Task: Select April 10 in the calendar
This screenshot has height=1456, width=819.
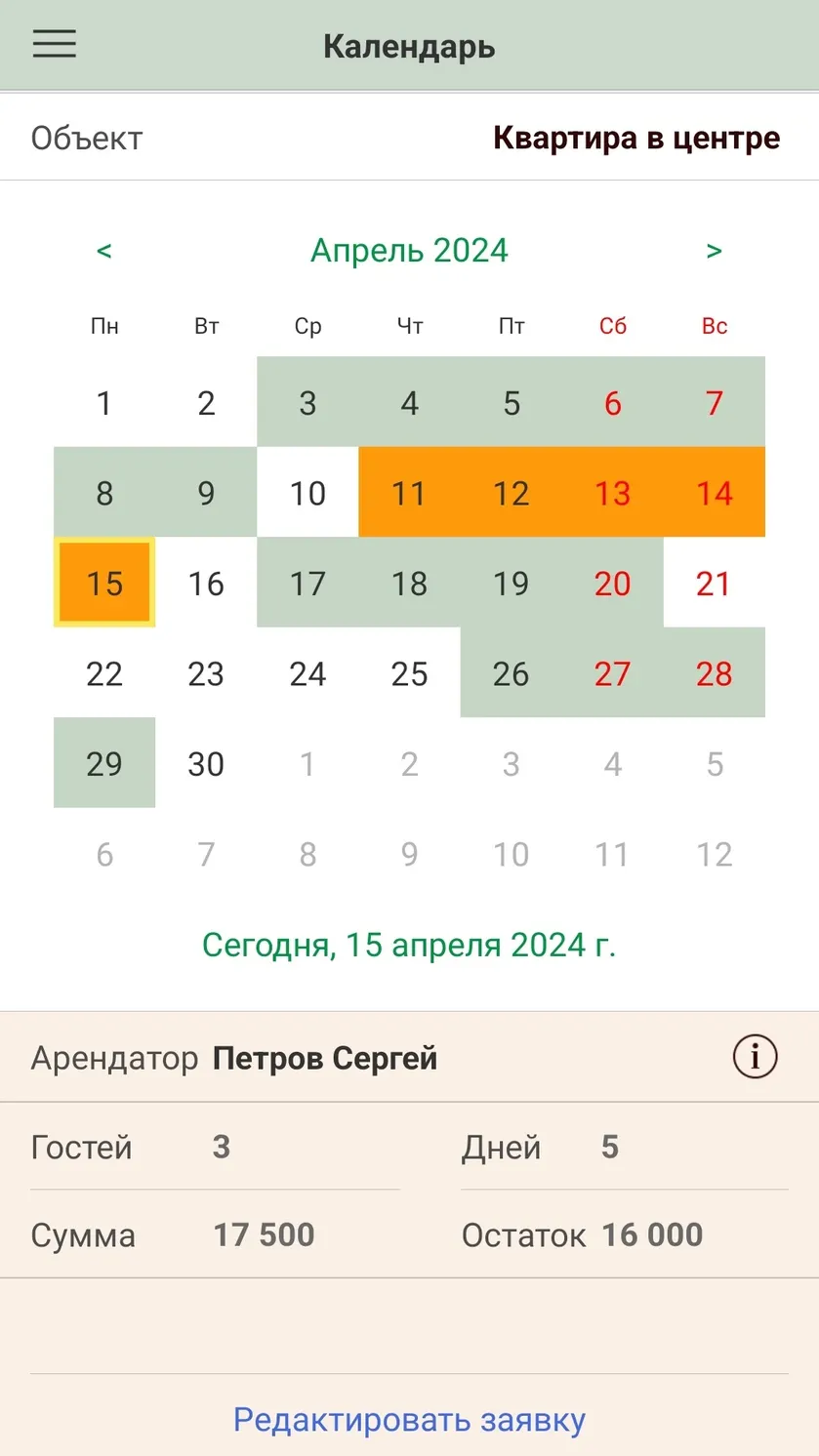Action: click(x=307, y=493)
